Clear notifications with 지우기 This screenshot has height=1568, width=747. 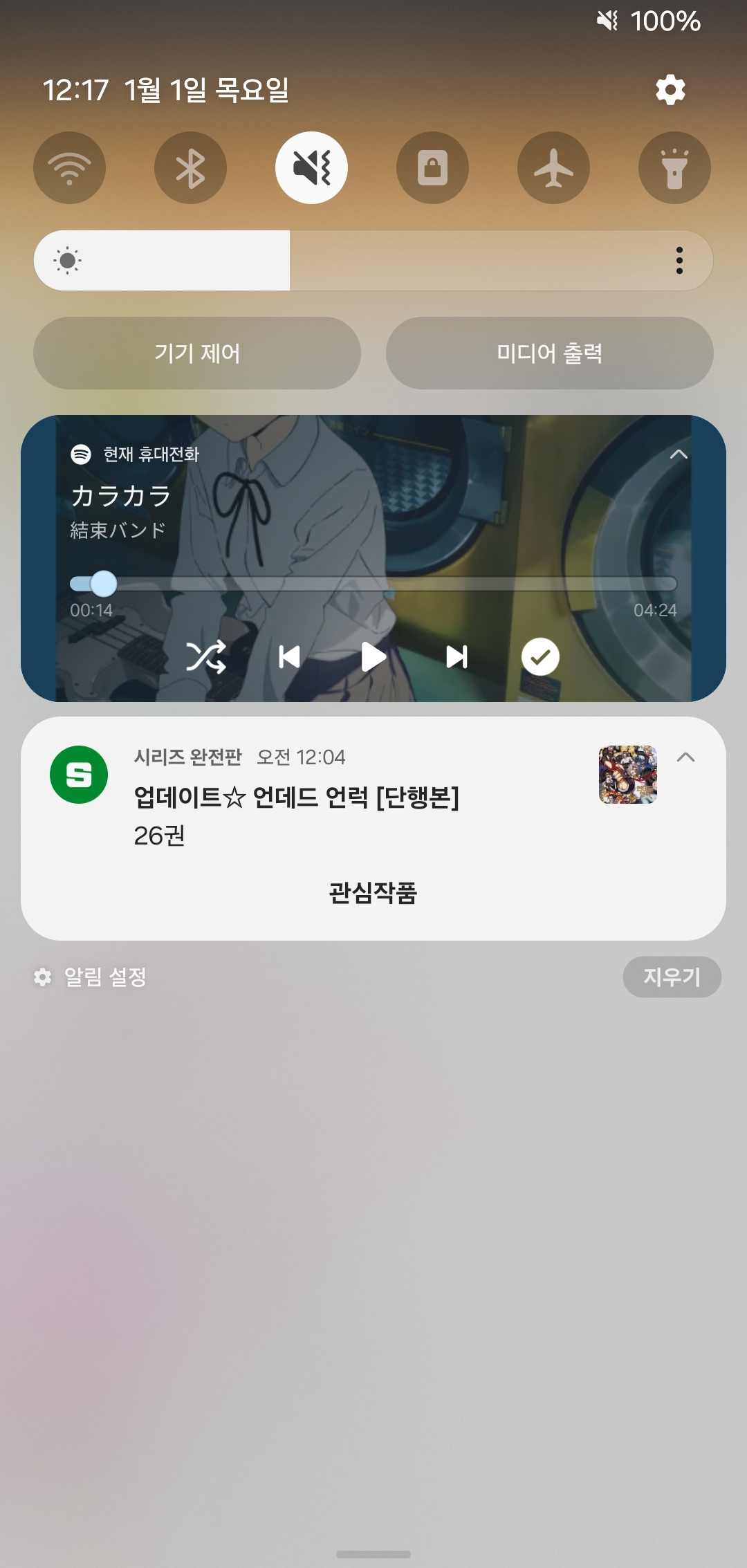tap(672, 977)
